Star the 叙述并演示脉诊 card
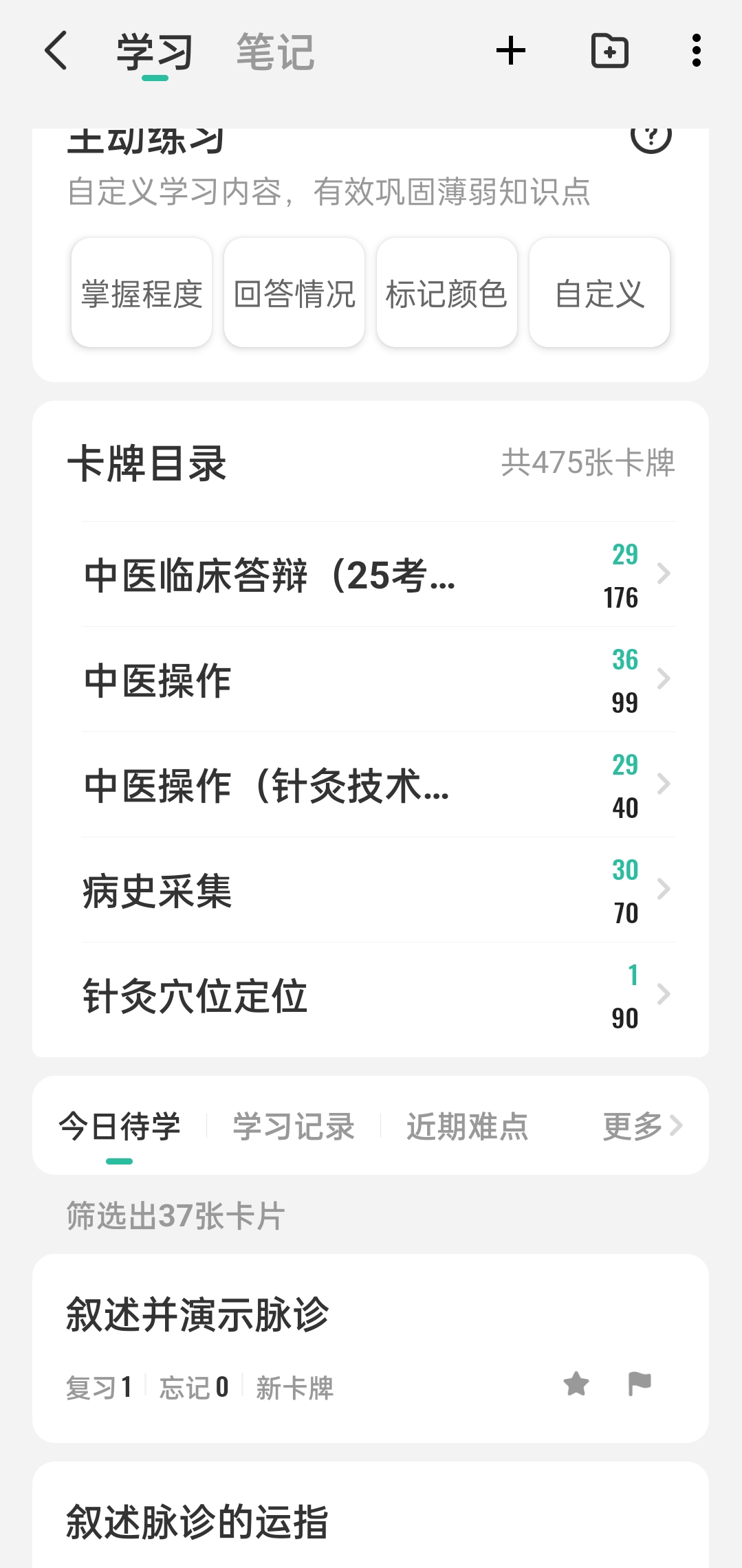The width and height of the screenshot is (742, 1568). coord(576,1383)
